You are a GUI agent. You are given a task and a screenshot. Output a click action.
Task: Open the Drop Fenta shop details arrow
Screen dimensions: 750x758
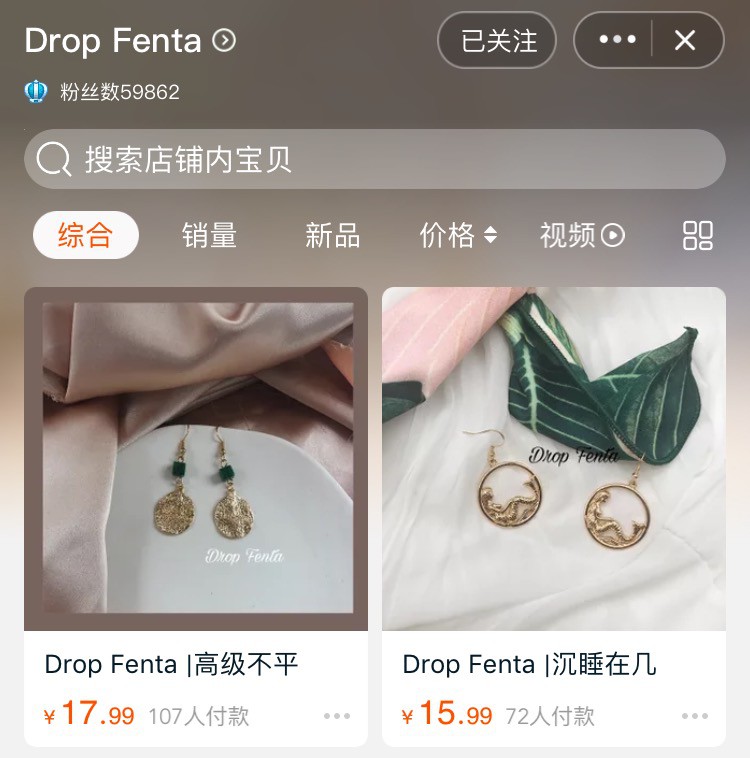click(x=225, y=41)
